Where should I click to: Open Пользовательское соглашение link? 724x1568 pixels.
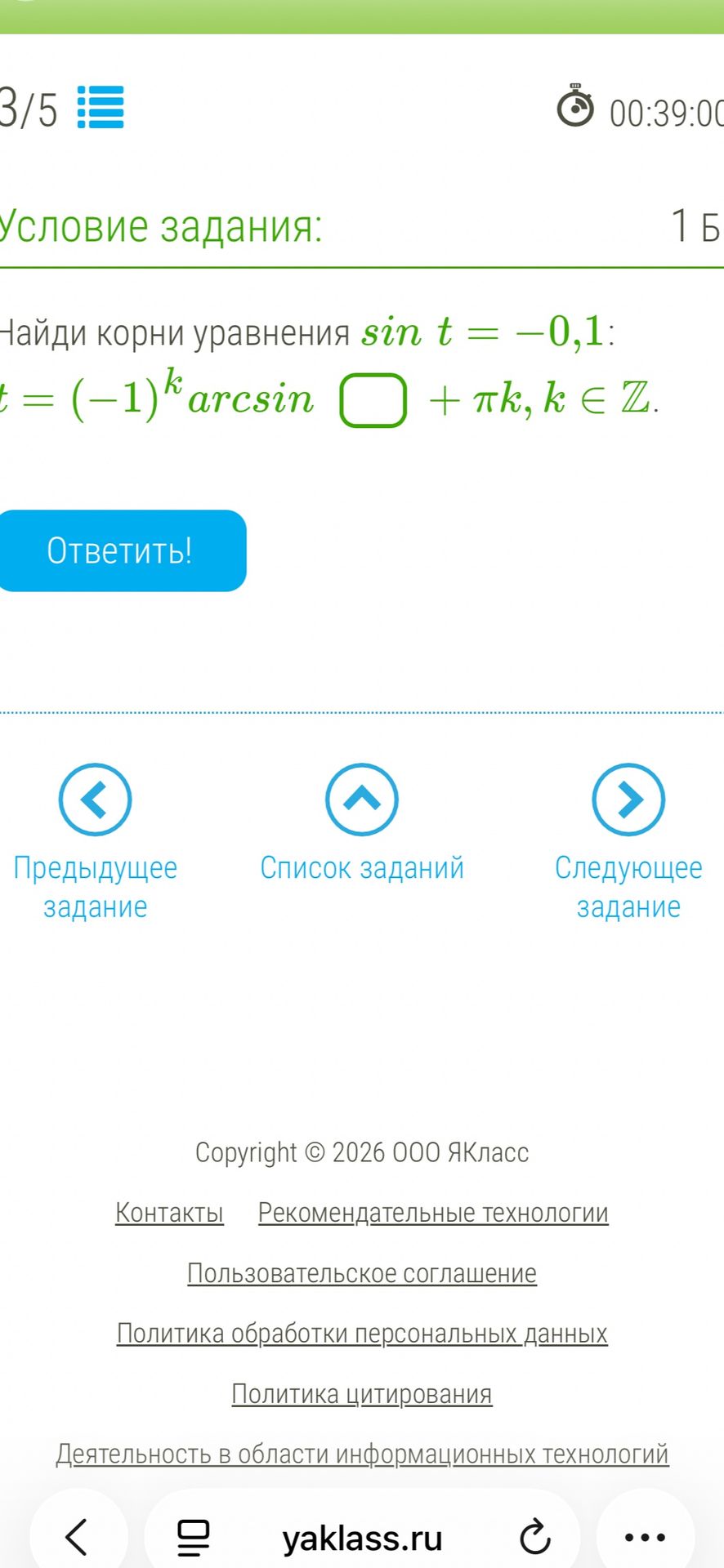362,1273
